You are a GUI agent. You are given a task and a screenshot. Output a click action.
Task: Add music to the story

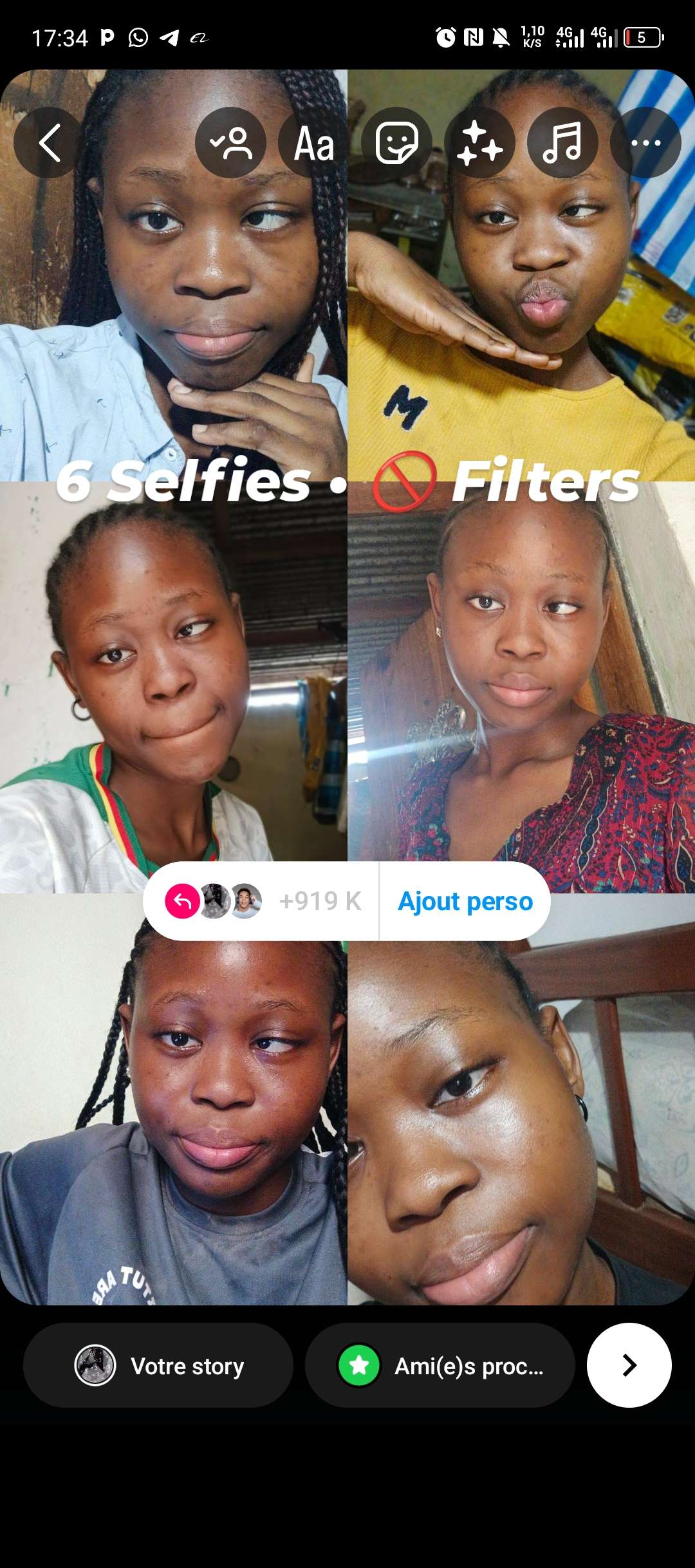[562, 143]
